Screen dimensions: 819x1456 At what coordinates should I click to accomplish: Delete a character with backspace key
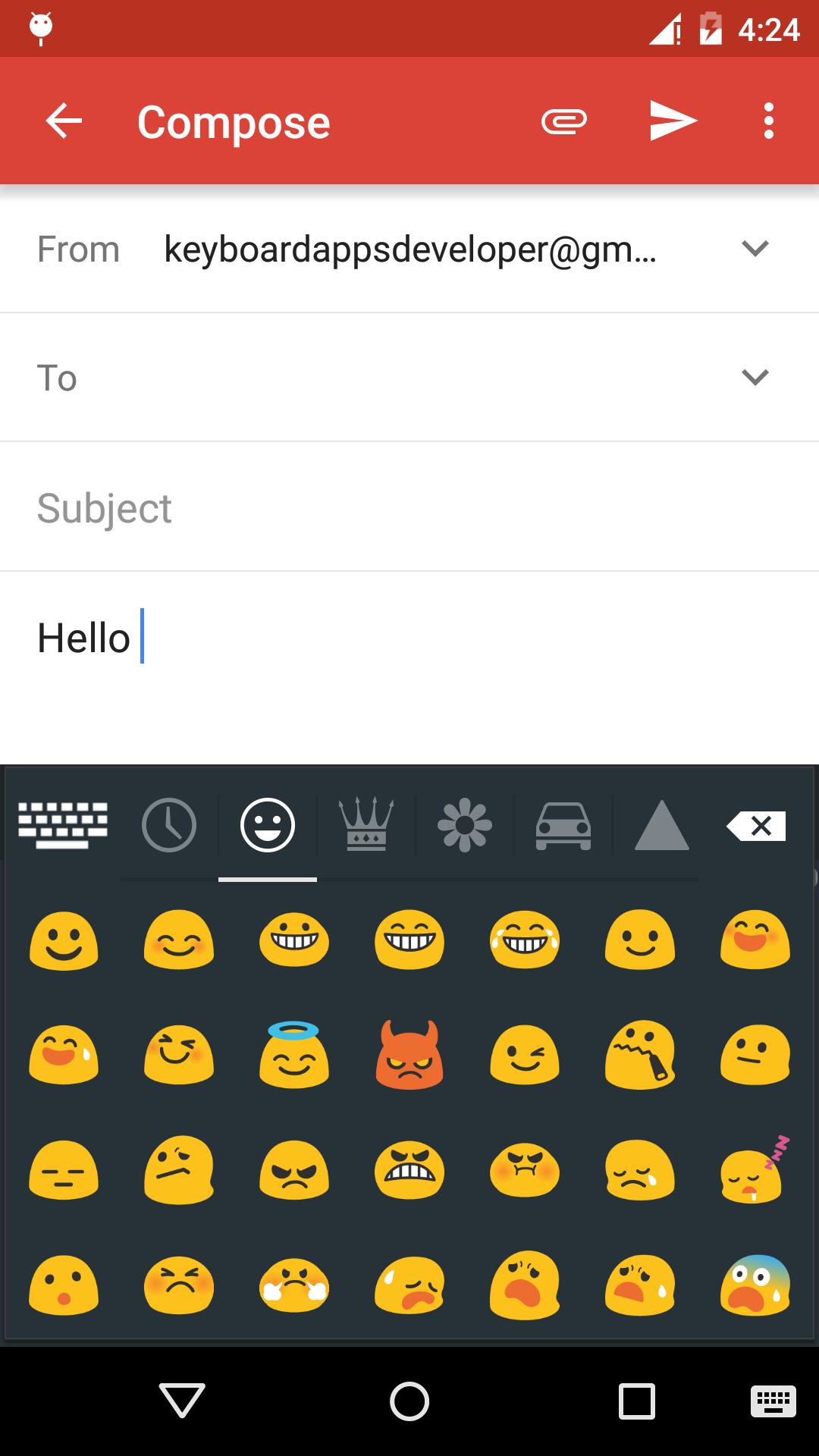point(756,826)
